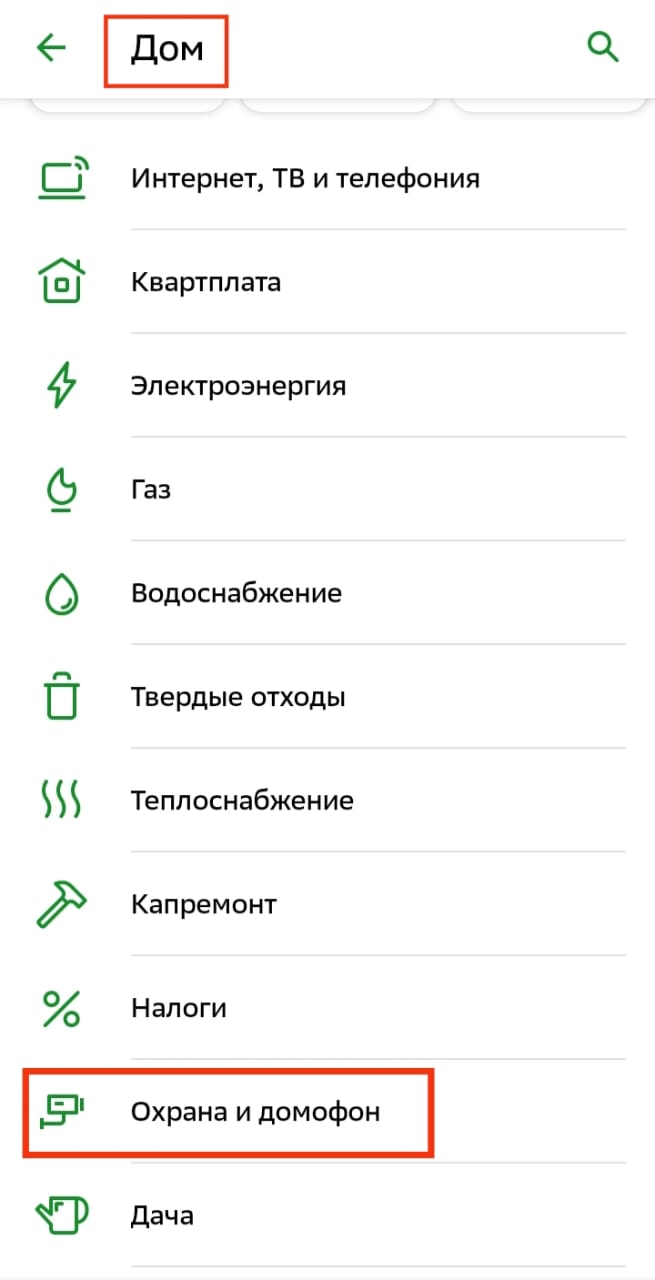Tap the Капремонт row

[203, 905]
